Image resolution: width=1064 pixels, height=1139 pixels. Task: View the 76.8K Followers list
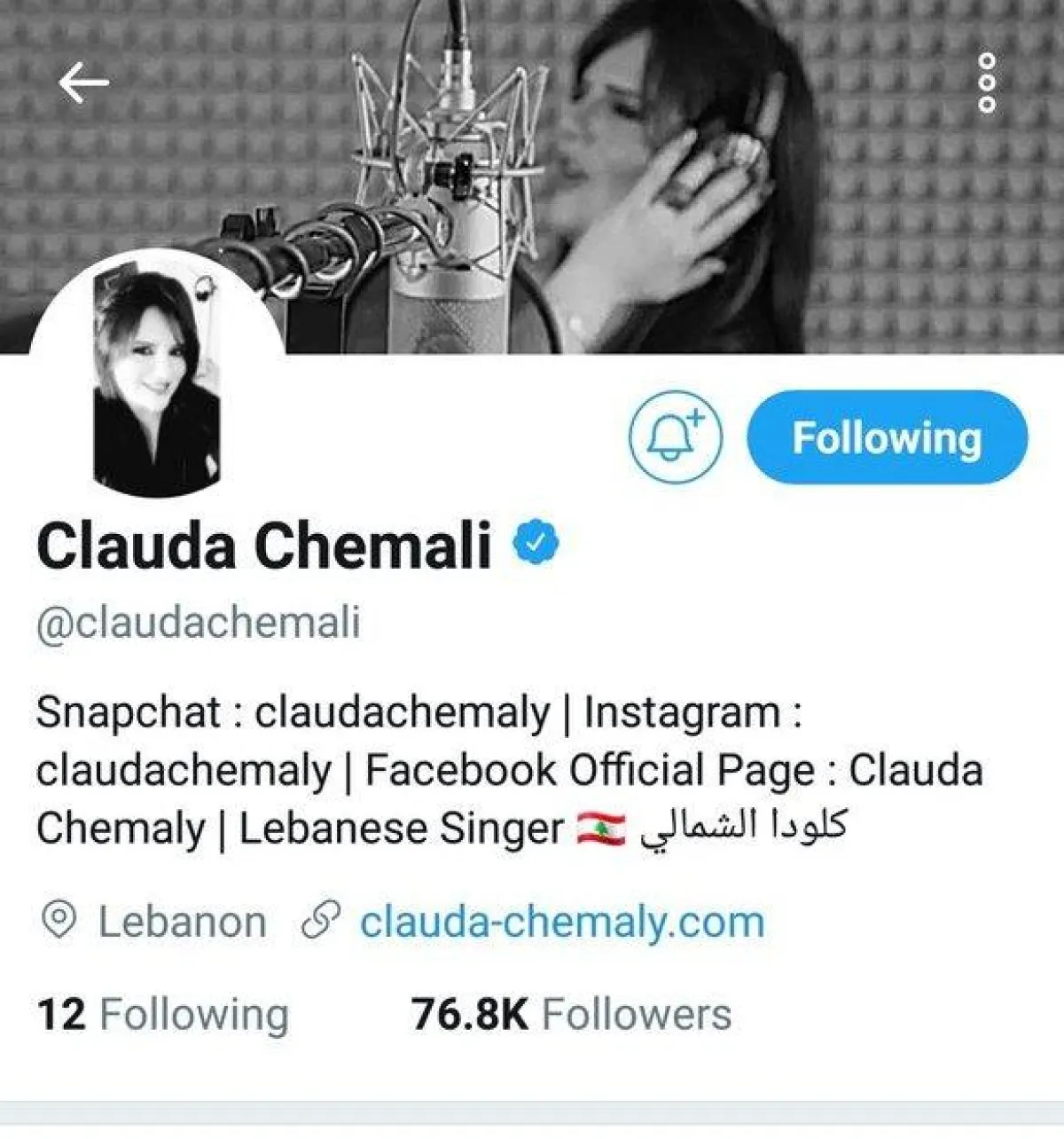[x=571, y=1014]
